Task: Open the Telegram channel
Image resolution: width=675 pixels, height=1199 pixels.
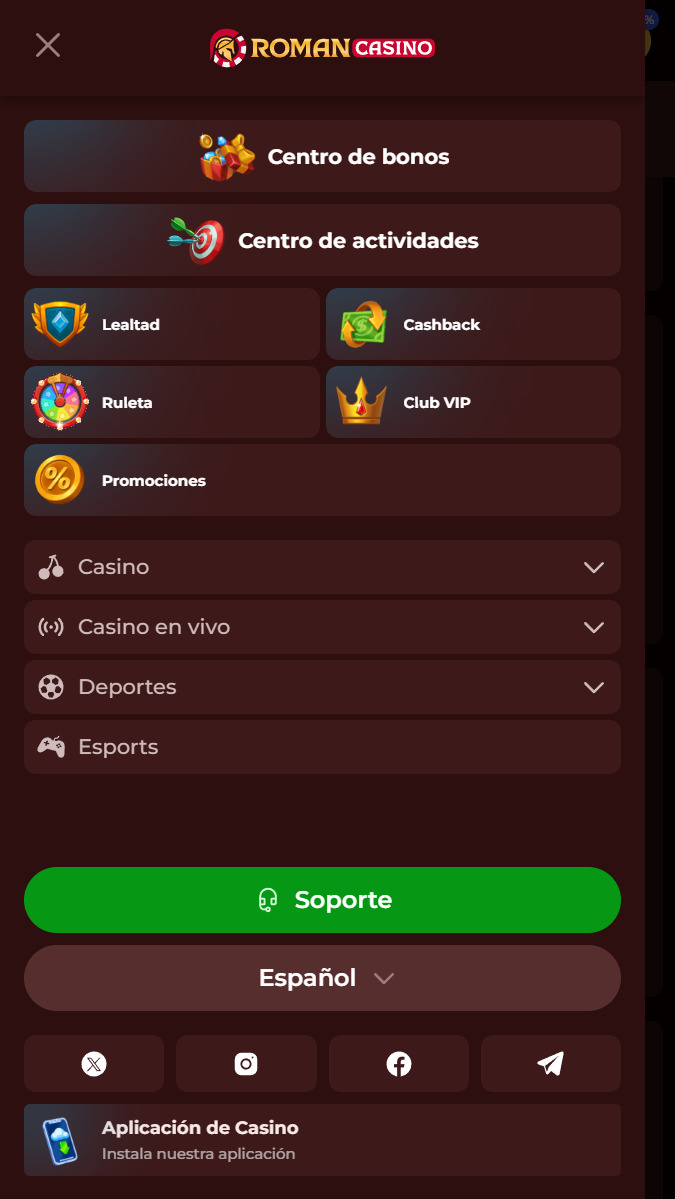Action: click(x=550, y=1064)
